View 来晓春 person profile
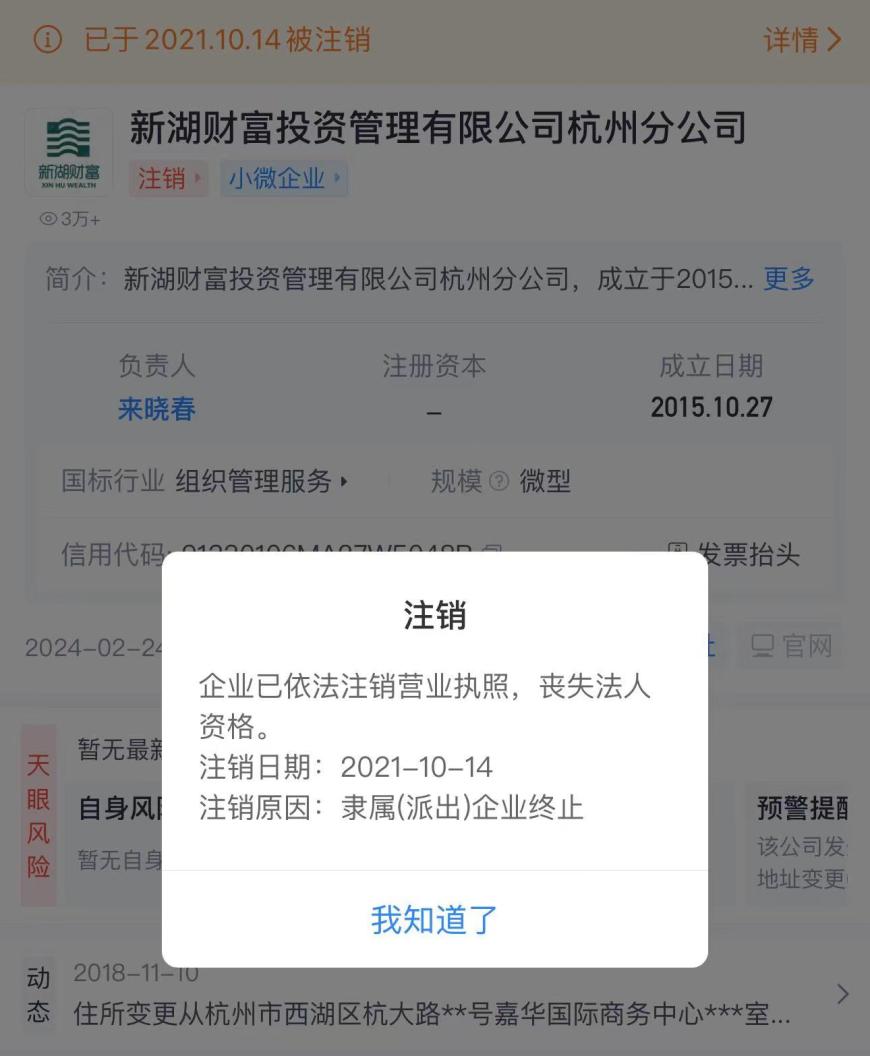870x1056 pixels. pos(155,409)
